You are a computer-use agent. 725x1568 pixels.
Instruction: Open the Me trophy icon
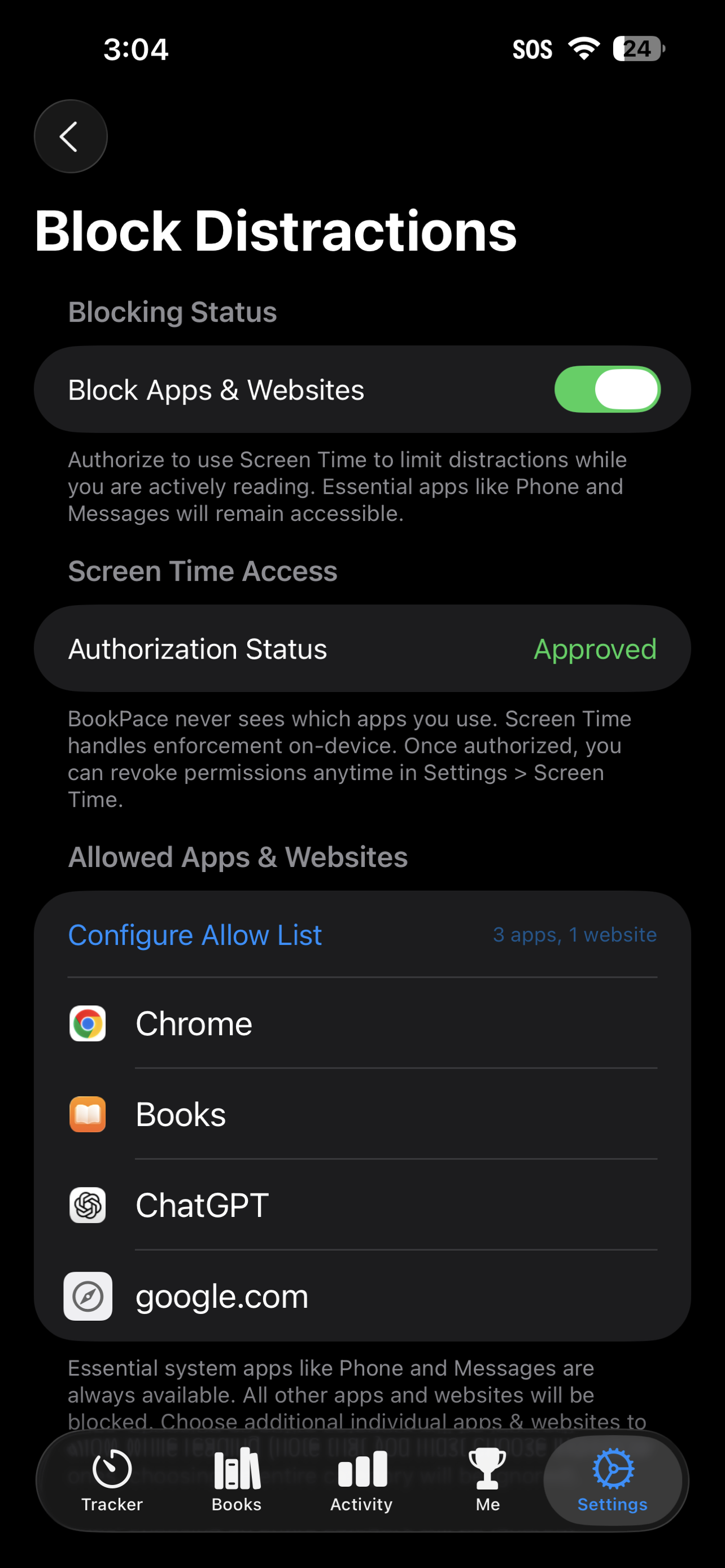tap(487, 1470)
